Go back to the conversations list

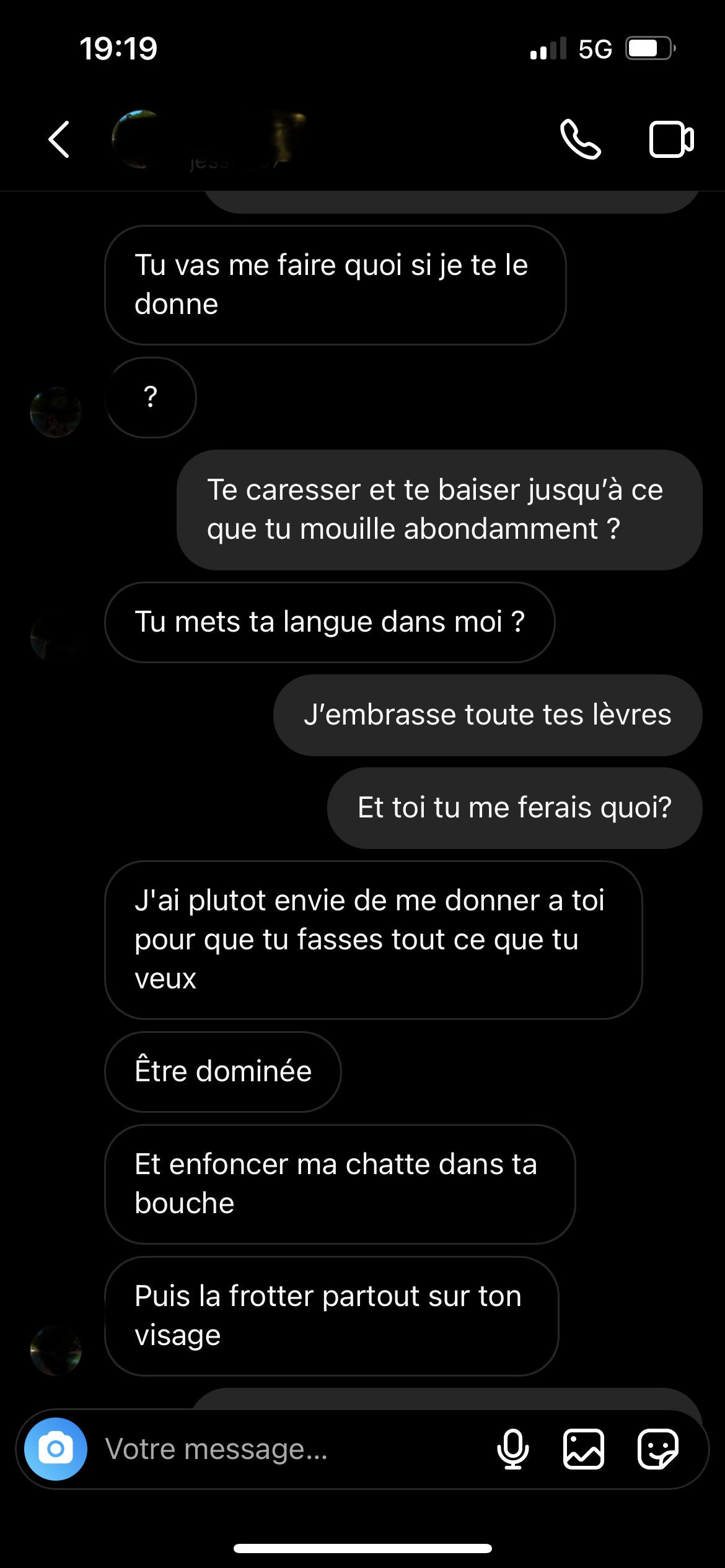tap(59, 139)
